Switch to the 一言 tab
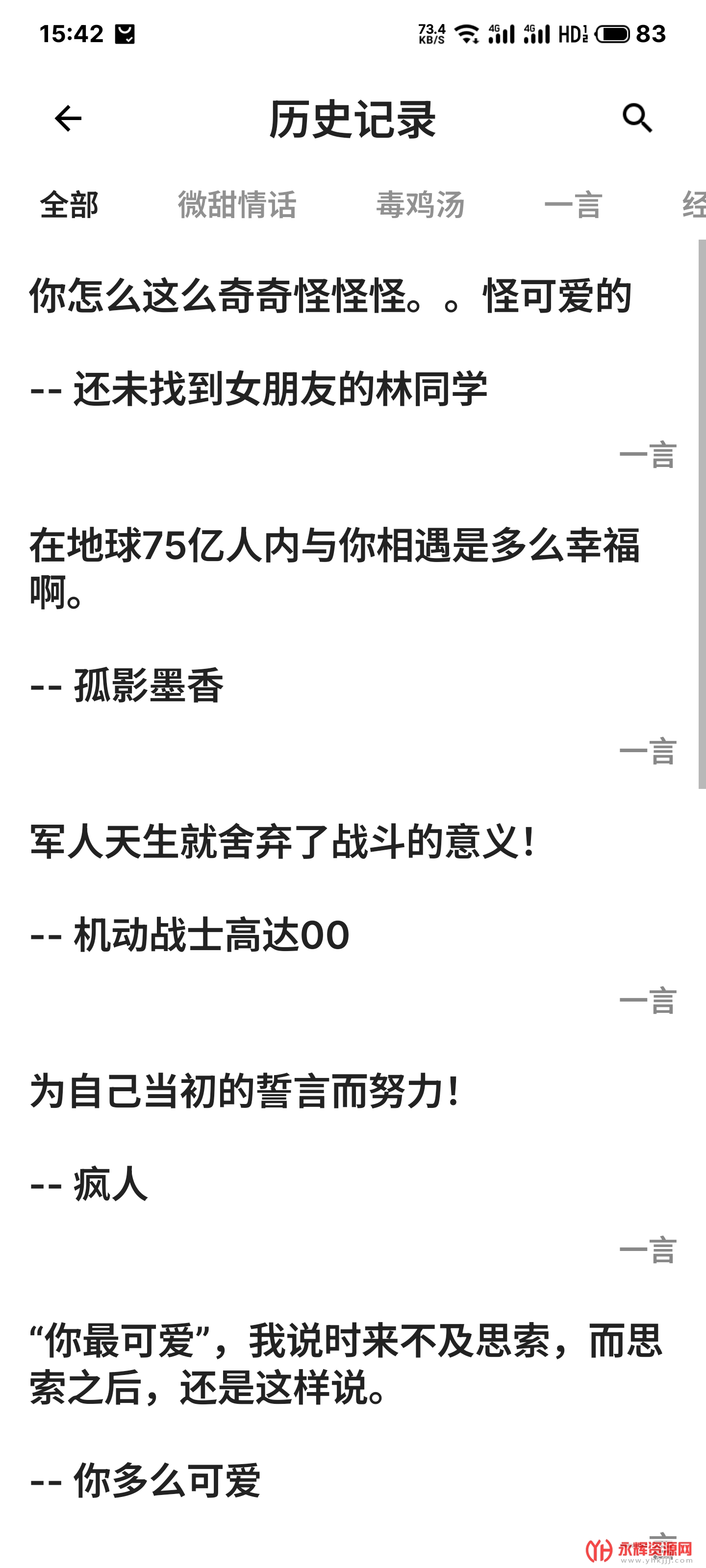Image resolution: width=706 pixels, height=1568 pixels. (x=573, y=205)
